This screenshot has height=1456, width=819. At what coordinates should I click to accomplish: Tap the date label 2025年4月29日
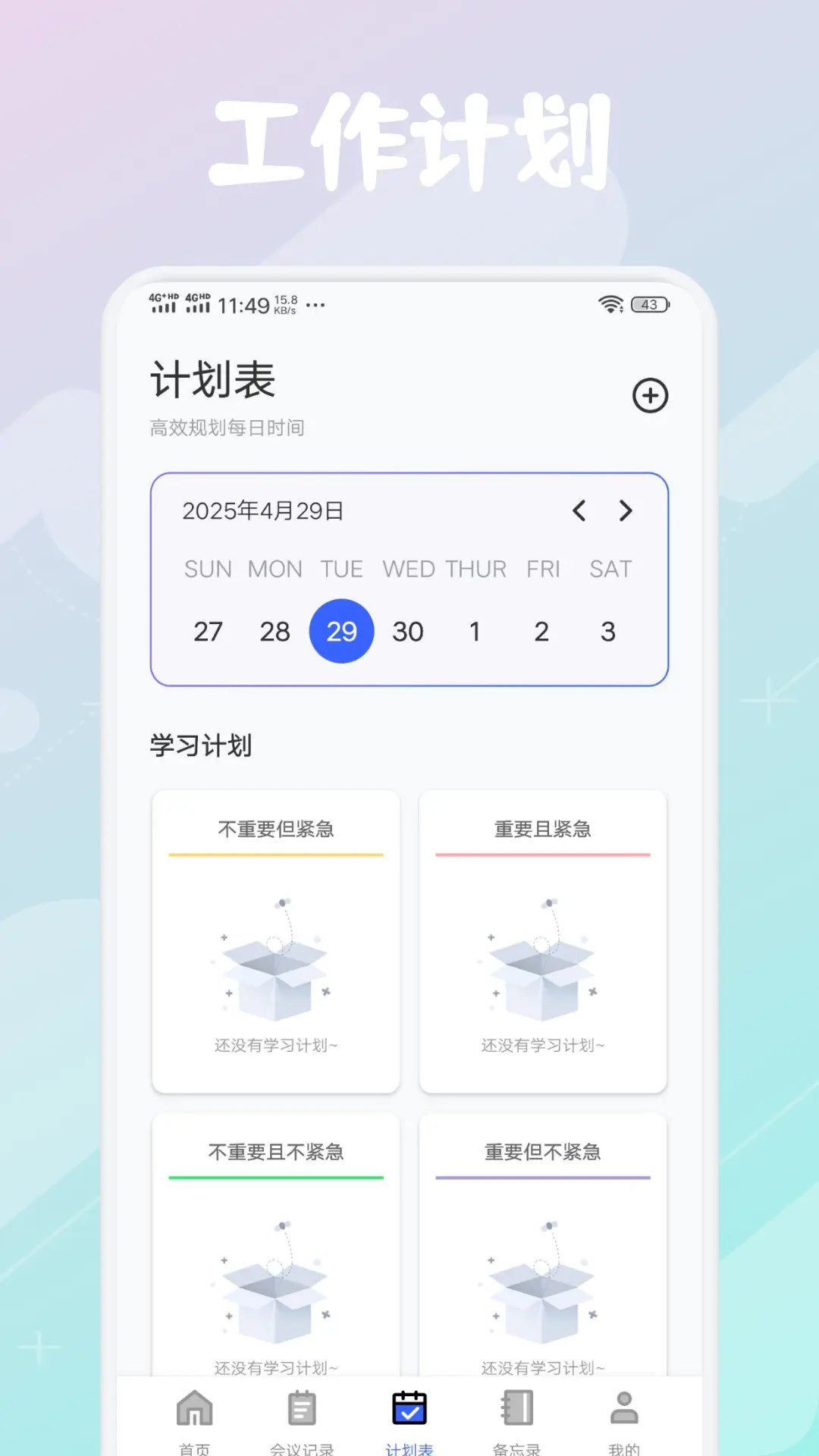point(263,511)
